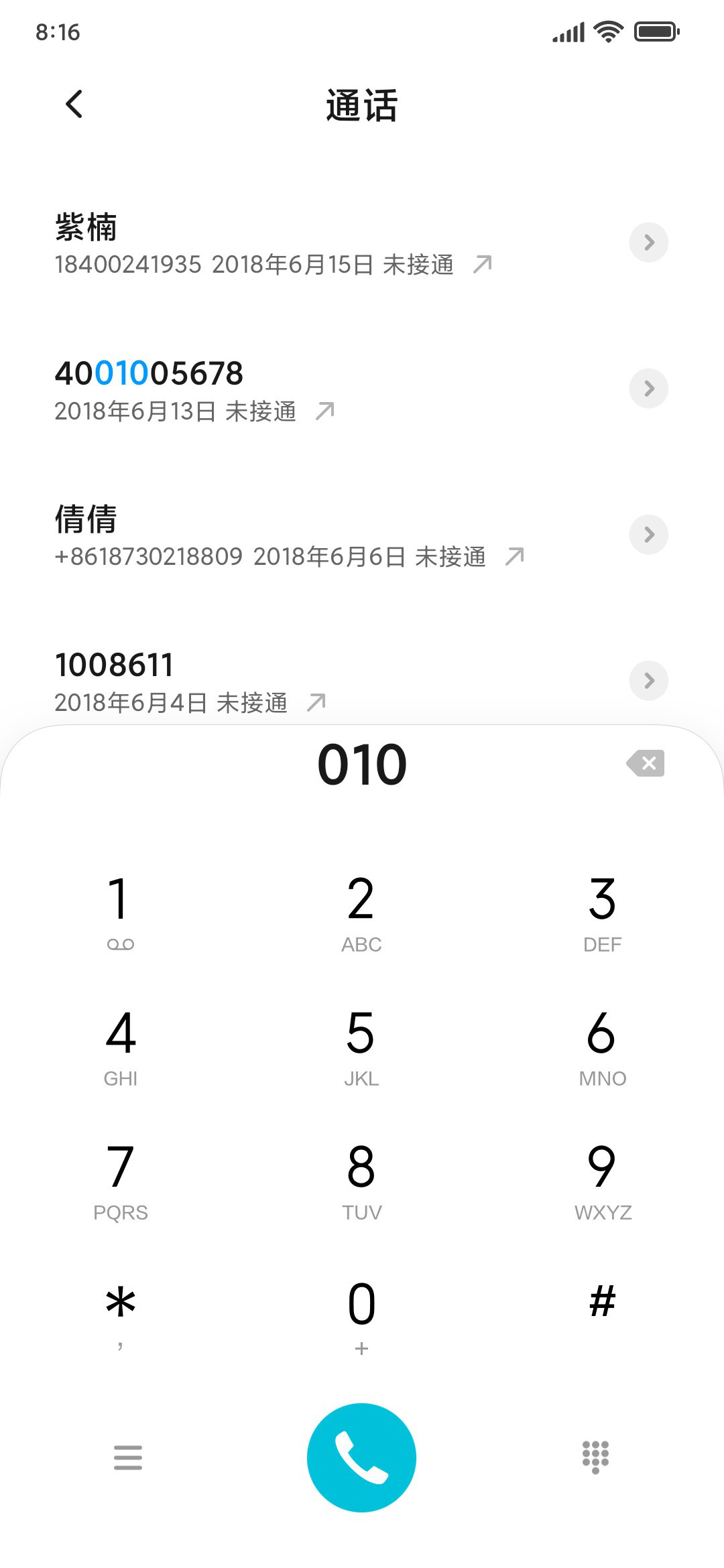
Task: Enter digit 3 DEF
Action: coord(602,913)
